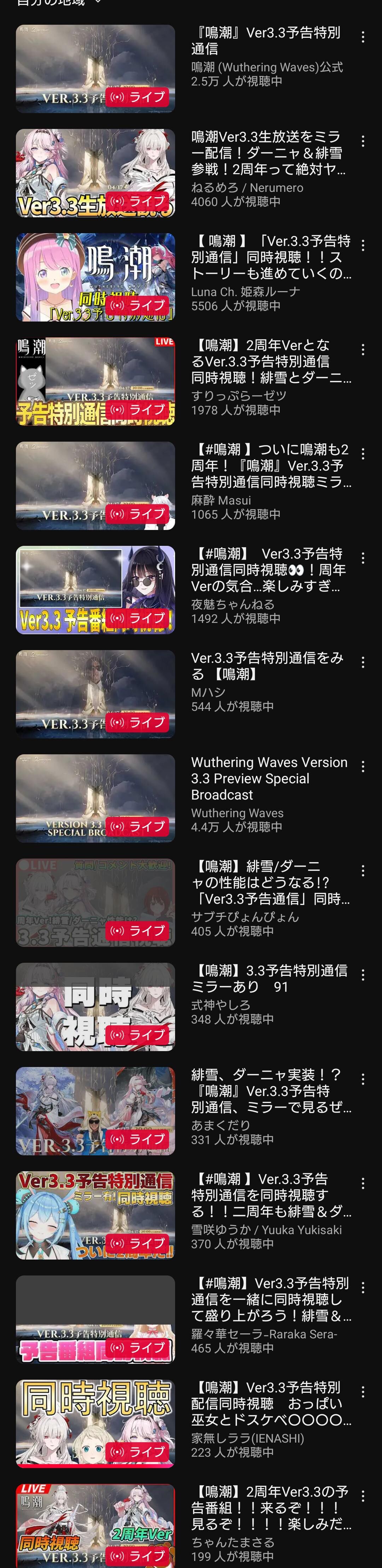Watch 式神やしろ's mirror stream
382x1568 pixels.
[x=95, y=1006]
